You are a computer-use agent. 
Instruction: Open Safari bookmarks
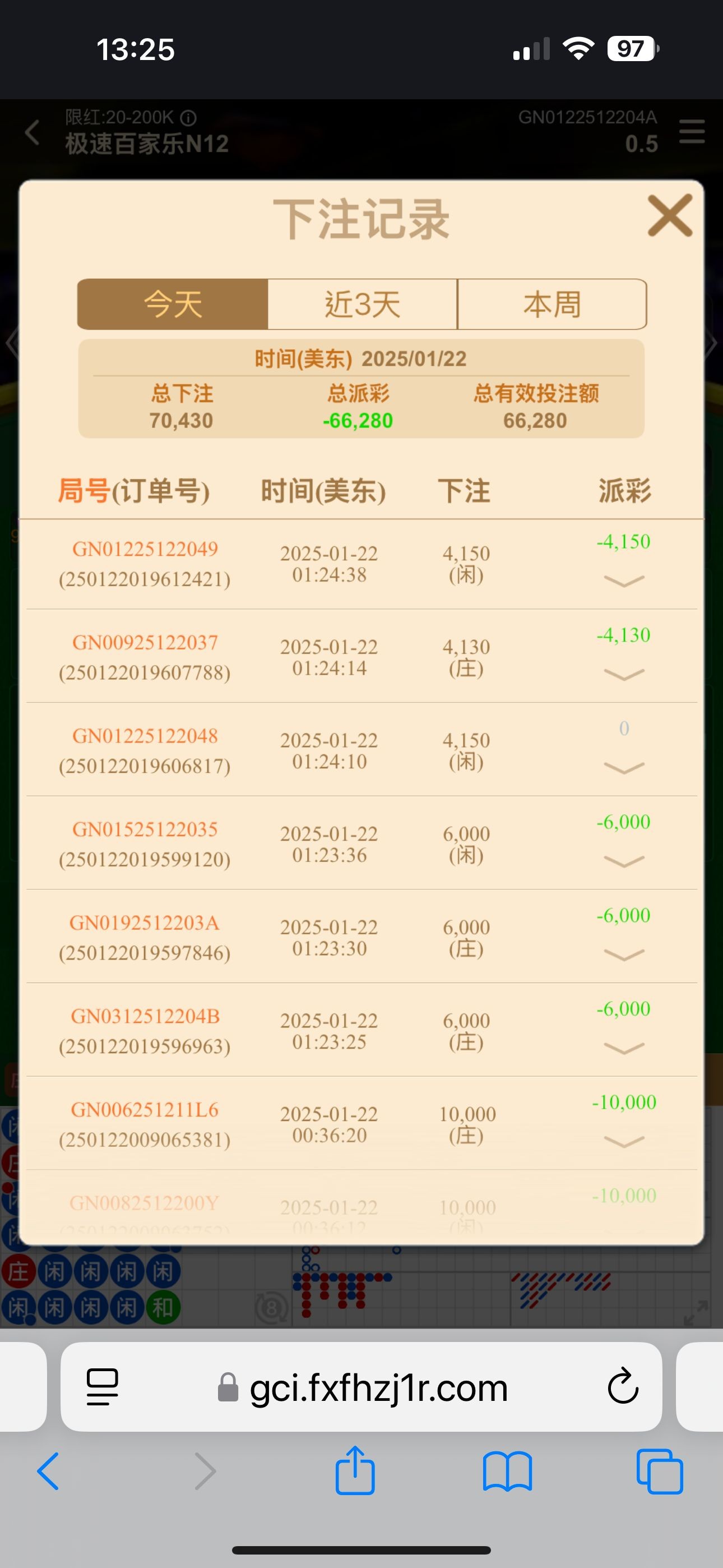[507, 1471]
